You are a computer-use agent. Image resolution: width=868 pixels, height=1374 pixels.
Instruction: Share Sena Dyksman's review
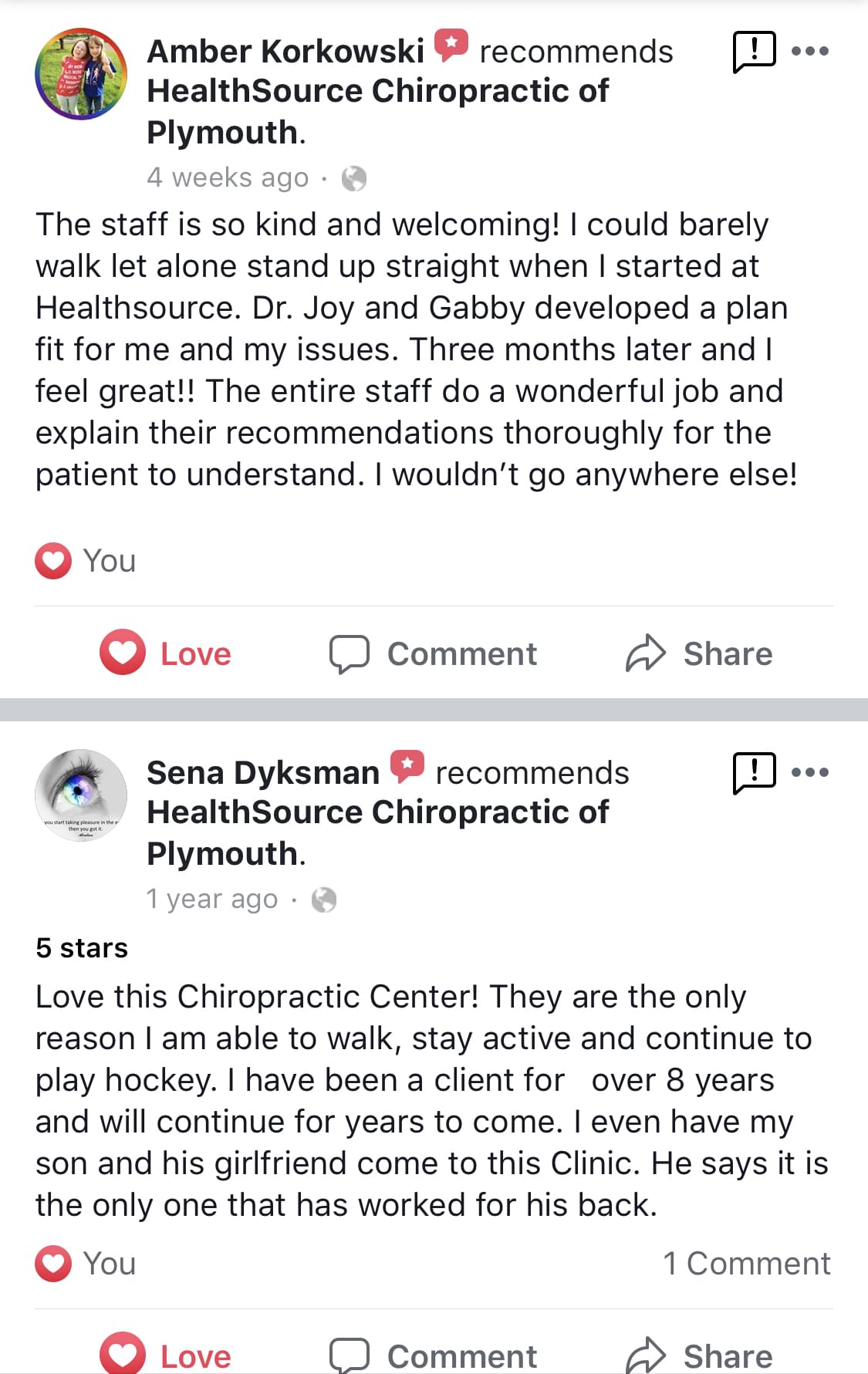[699, 1355]
